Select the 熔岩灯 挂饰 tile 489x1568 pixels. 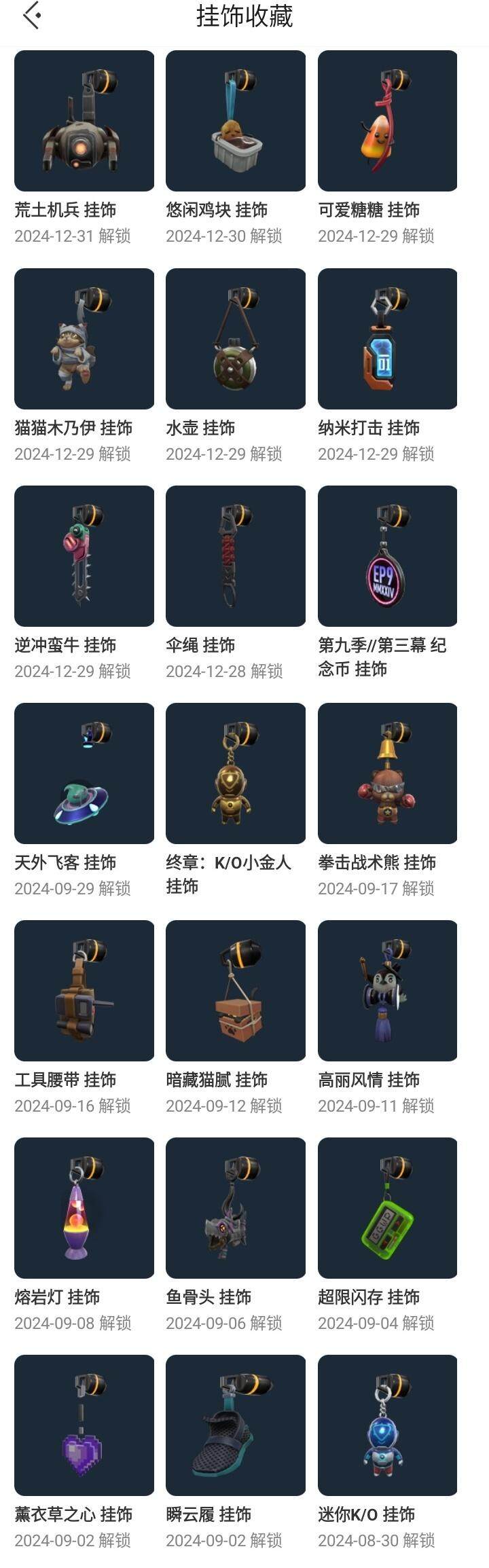84,1207
